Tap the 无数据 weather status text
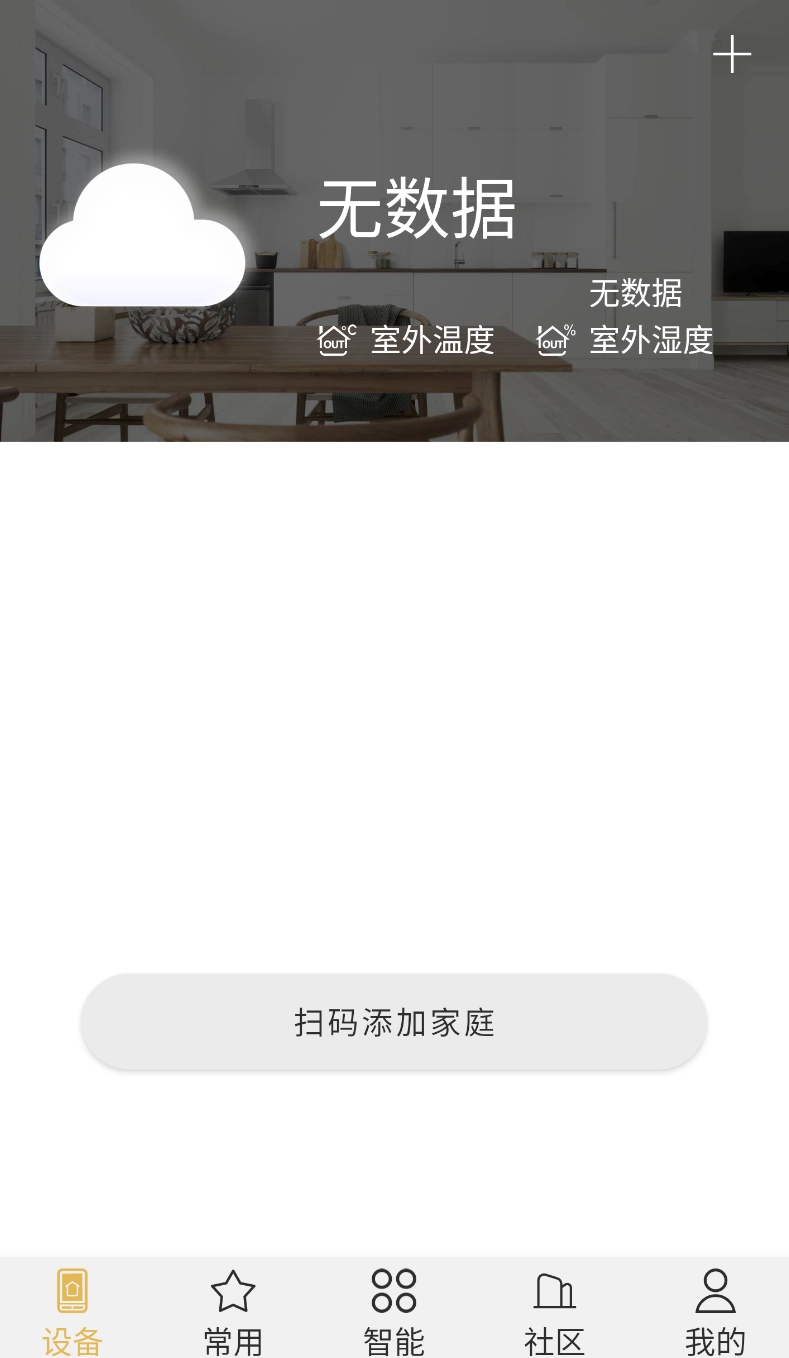 417,207
